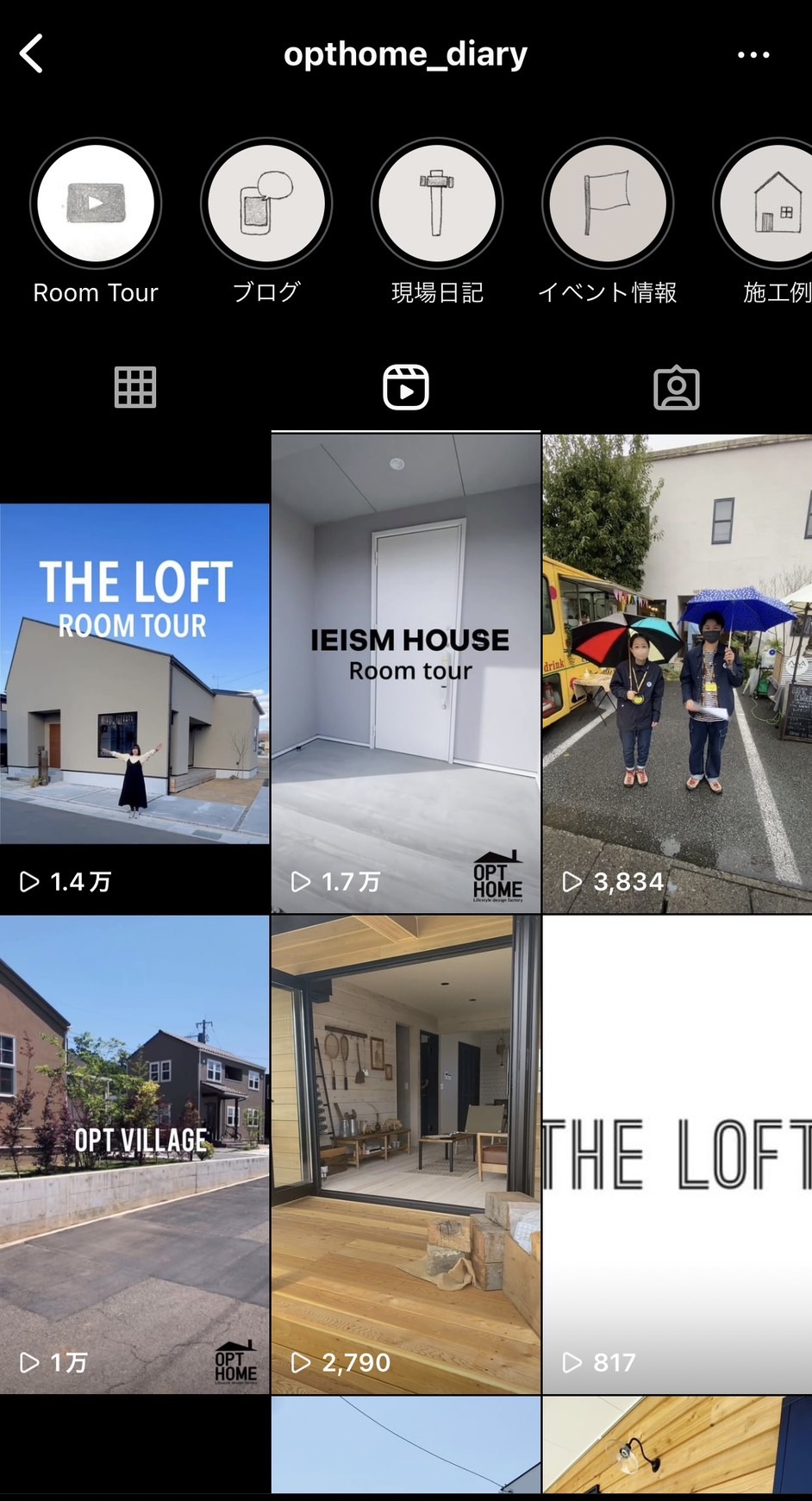View the 現場日記 highlight
Viewport: 812px width, 1501px height.
click(437, 204)
